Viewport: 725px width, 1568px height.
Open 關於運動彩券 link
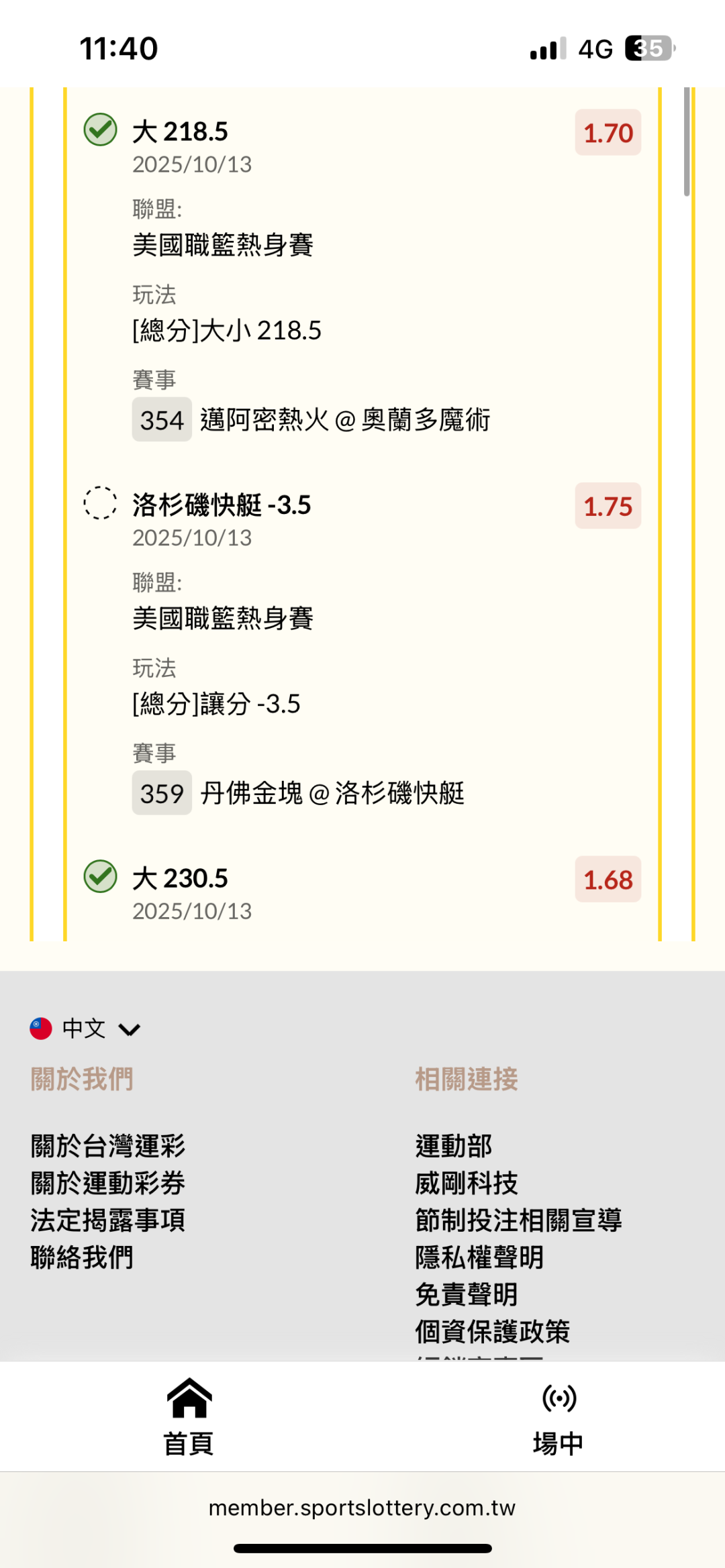(107, 1183)
